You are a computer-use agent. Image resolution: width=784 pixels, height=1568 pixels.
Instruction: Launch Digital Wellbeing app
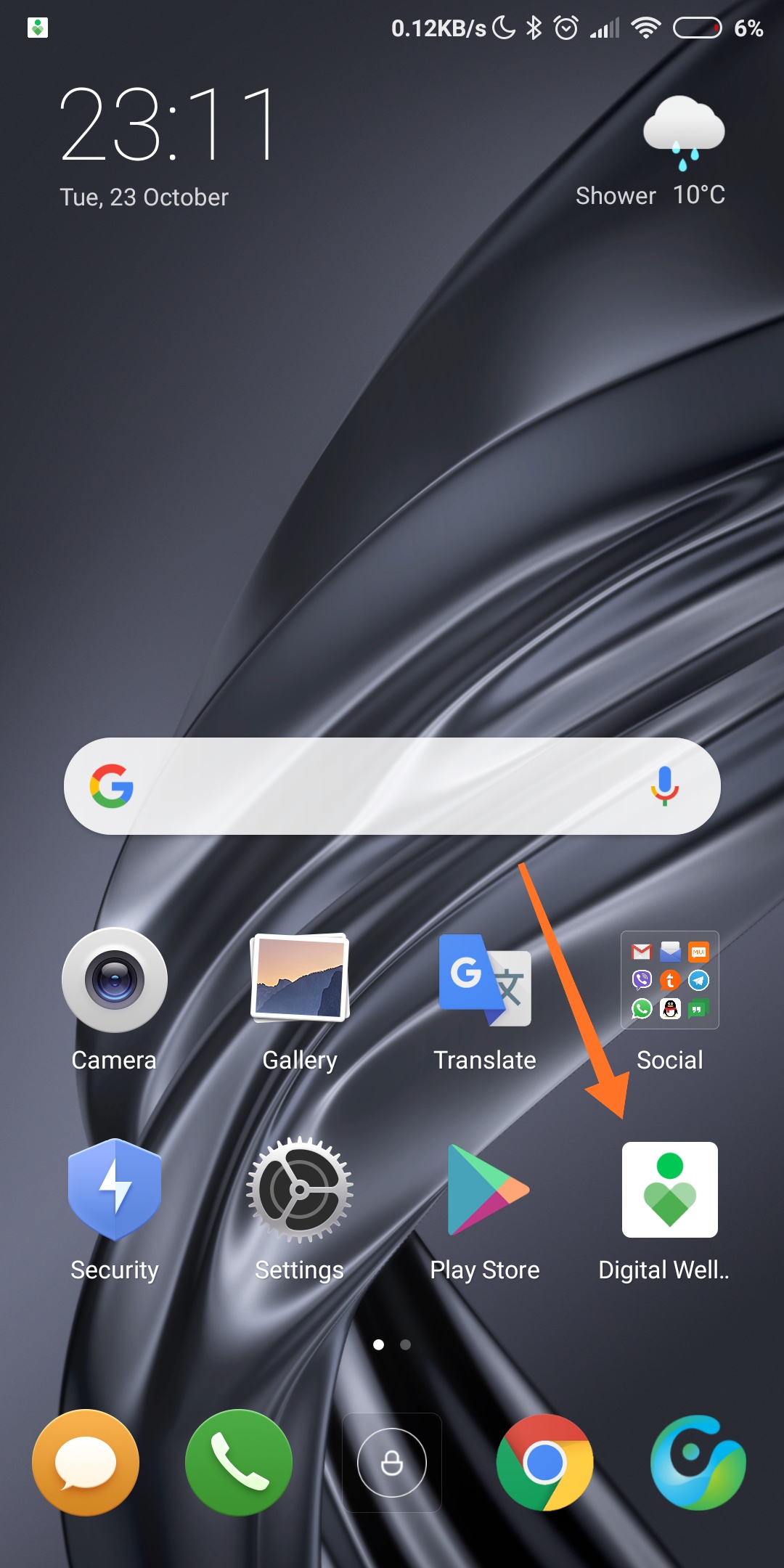coord(670,1189)
